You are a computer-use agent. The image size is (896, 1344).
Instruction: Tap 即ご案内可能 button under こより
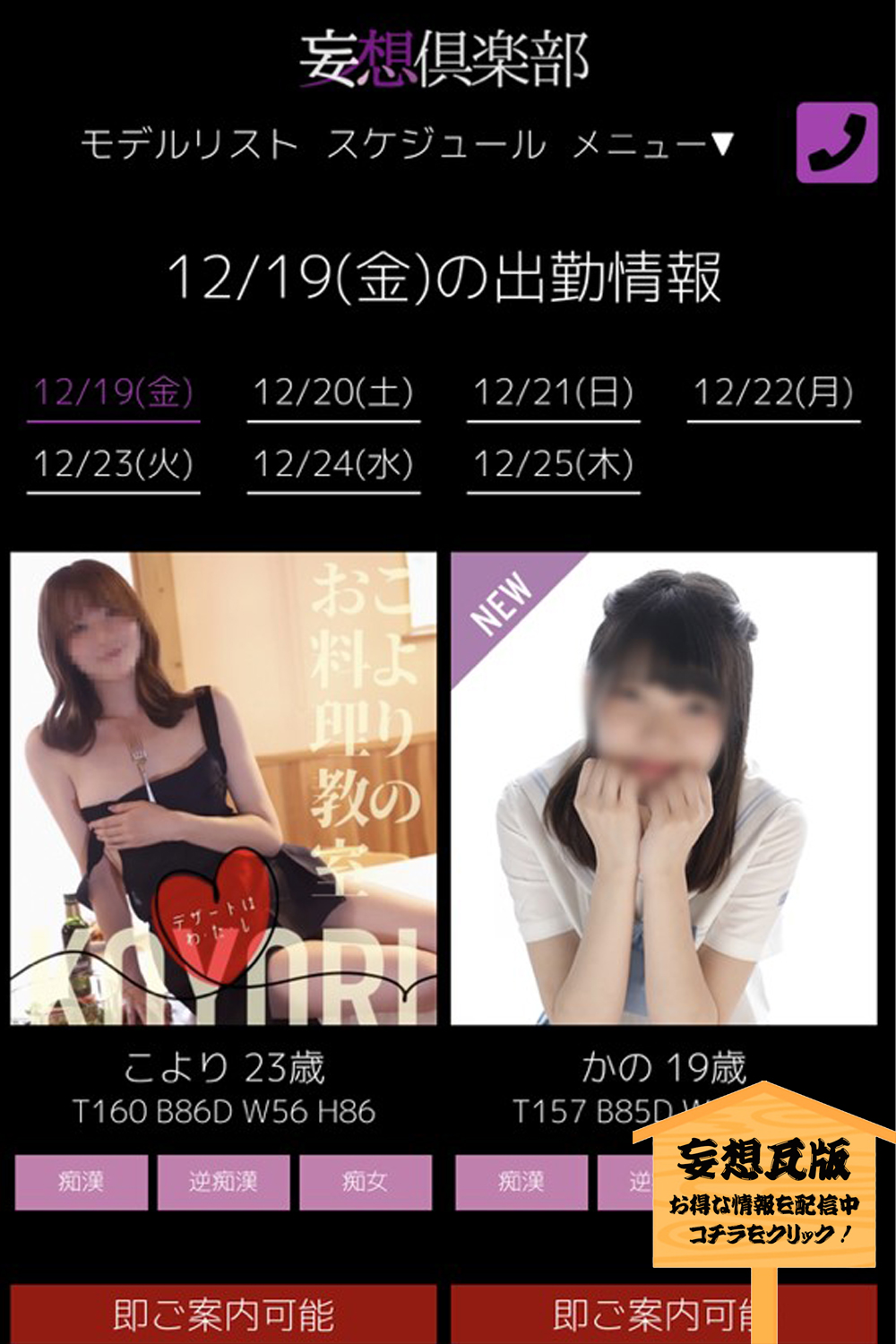pyautogui.click(x=223, y=1314)
